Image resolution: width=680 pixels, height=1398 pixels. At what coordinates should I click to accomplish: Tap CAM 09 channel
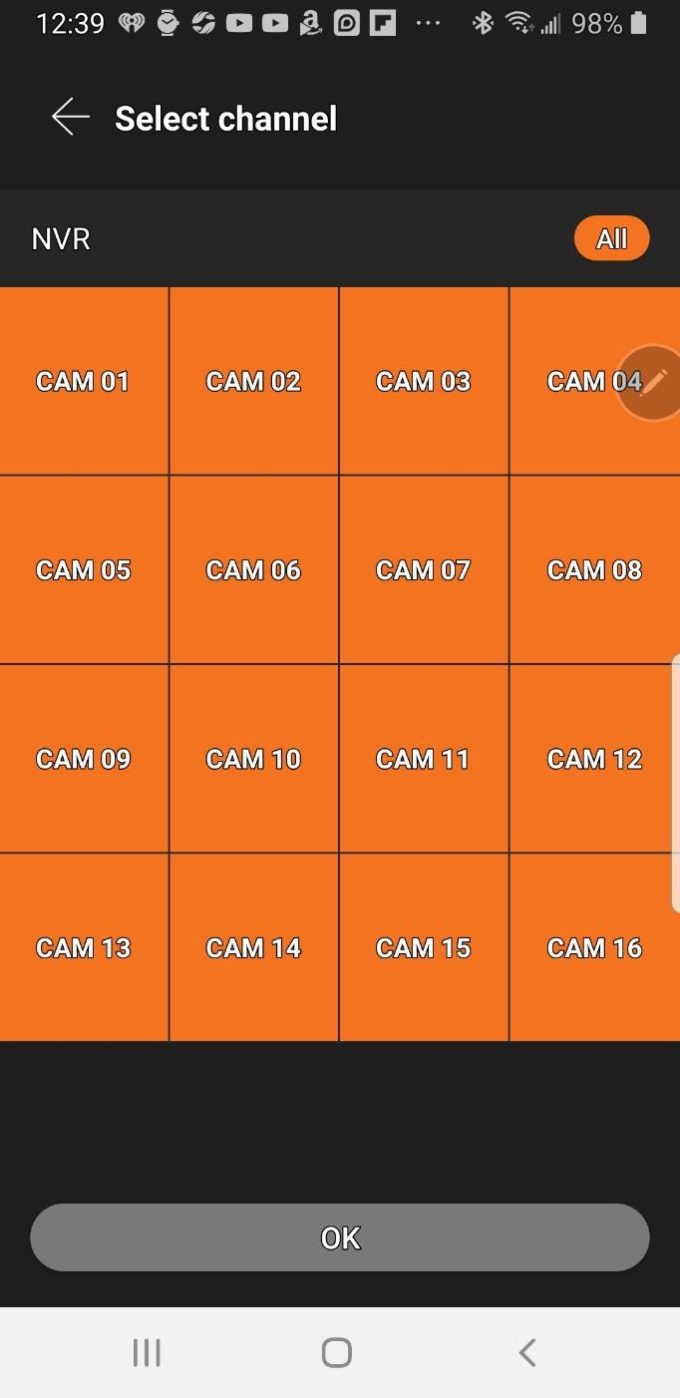click(x=84, y=759)
